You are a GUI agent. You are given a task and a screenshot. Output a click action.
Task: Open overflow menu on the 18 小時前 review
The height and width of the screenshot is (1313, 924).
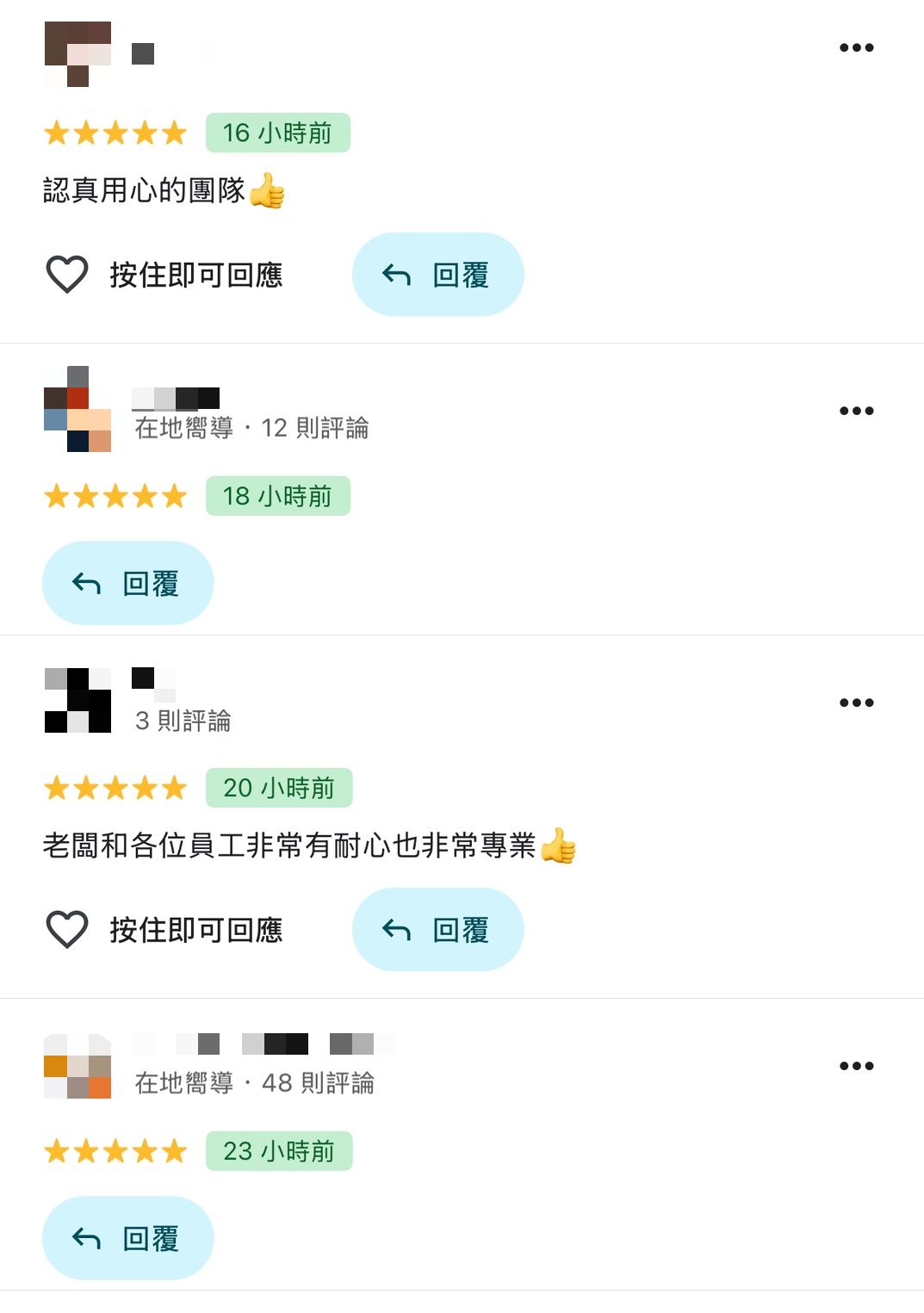point(856,411)
